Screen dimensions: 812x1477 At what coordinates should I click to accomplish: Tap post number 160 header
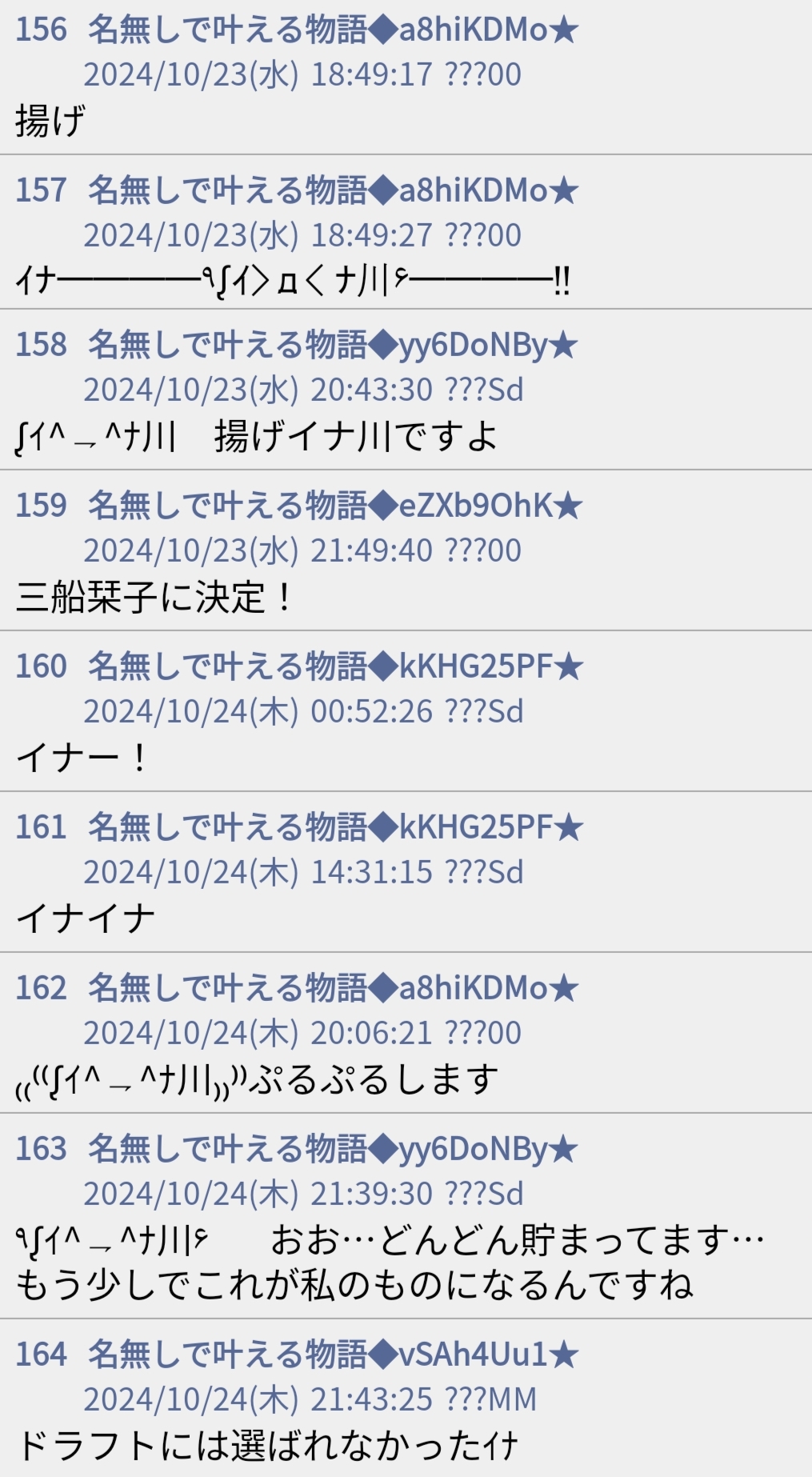tap(41, 666)
